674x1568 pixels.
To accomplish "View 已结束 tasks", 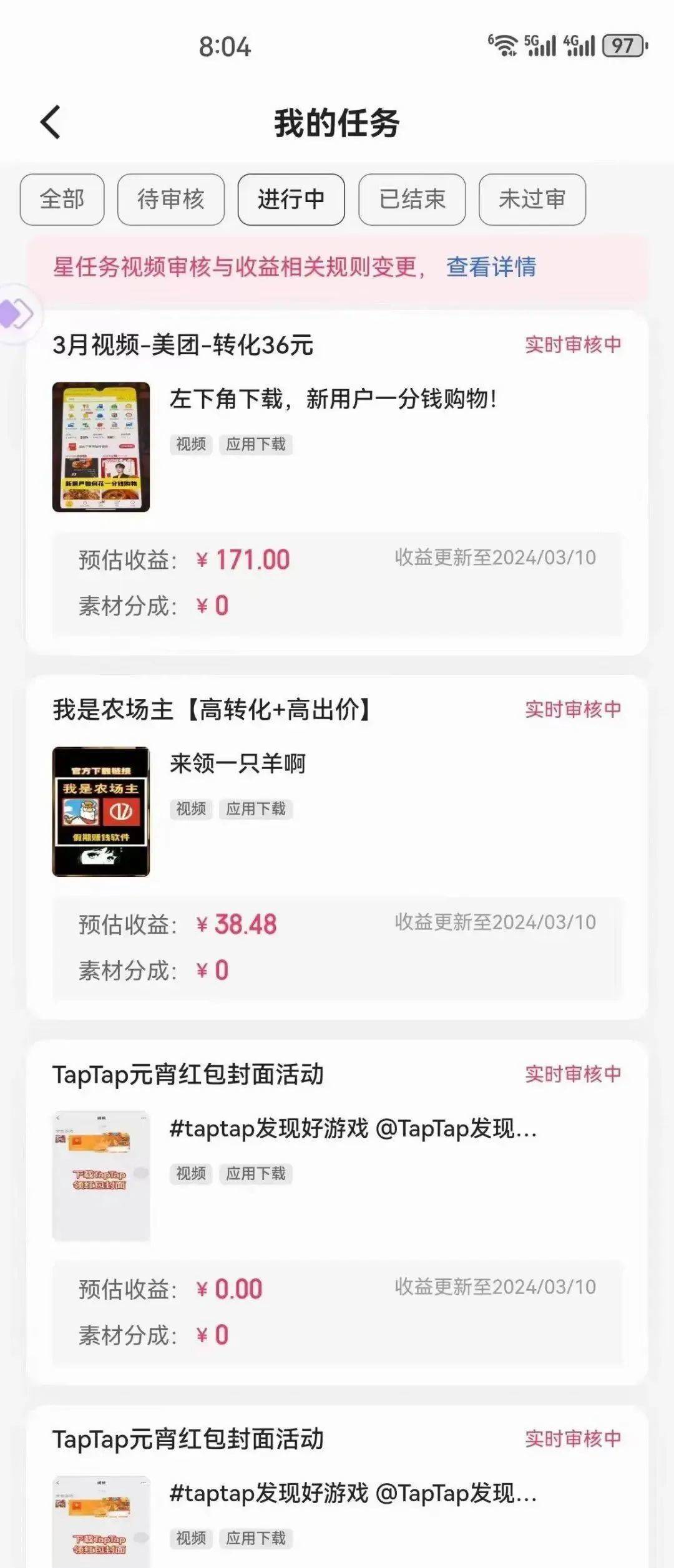I will point(412,200).
